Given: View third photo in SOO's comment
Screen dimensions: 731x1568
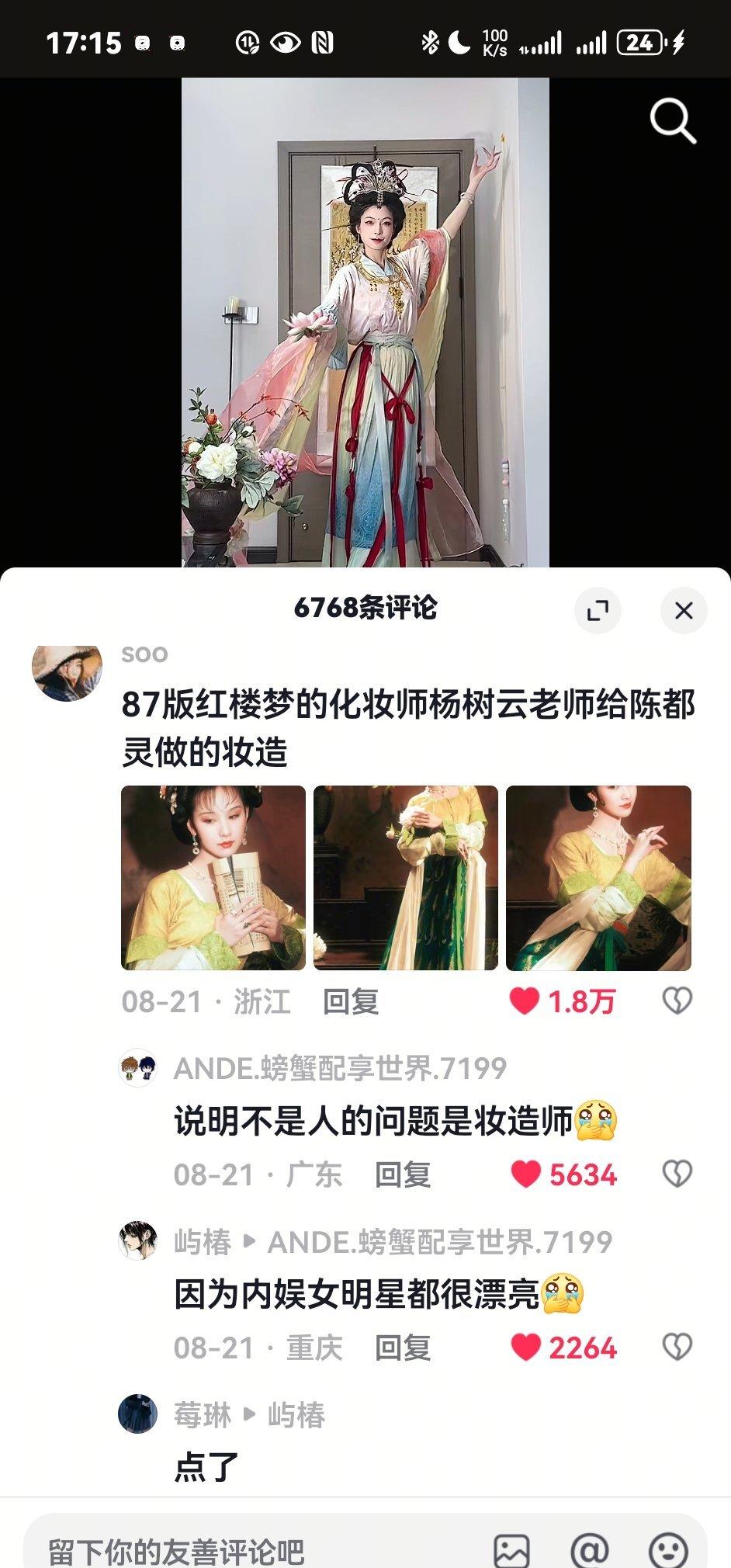Looking at the screenshot, I should point(598,878).
